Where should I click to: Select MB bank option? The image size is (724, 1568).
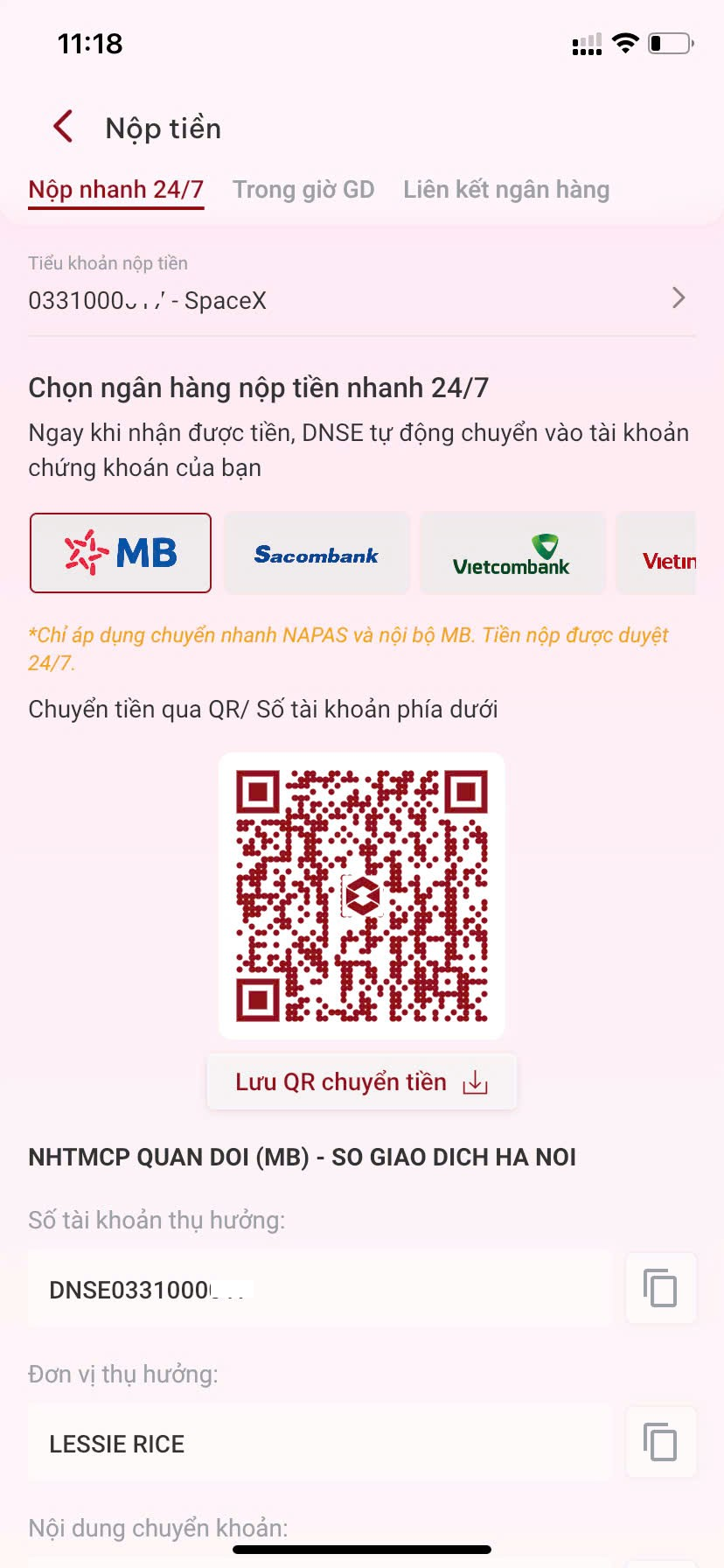pos(121,553)
